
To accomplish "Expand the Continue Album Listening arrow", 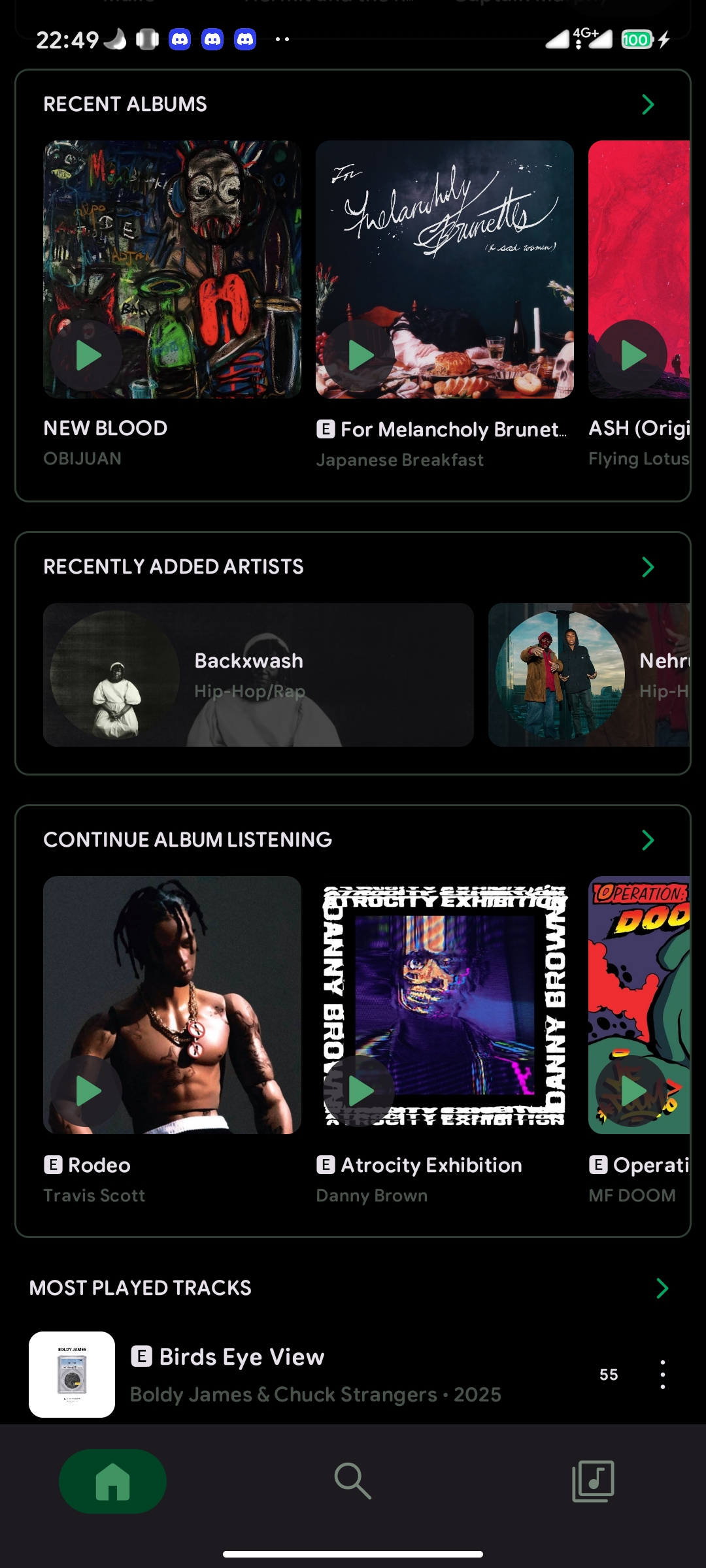I will pos(648,840).
